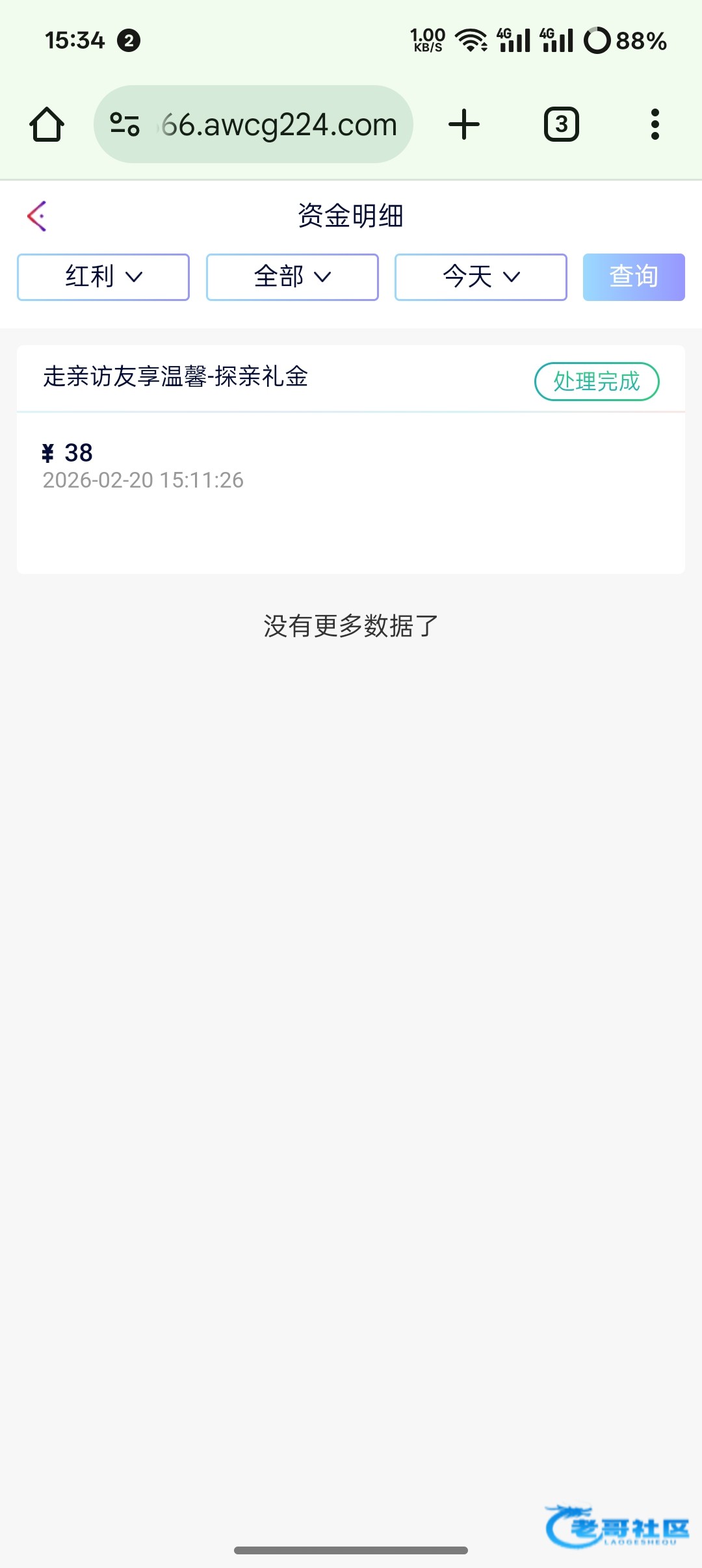Open the 全部 status dropdown

coord(292,277)
